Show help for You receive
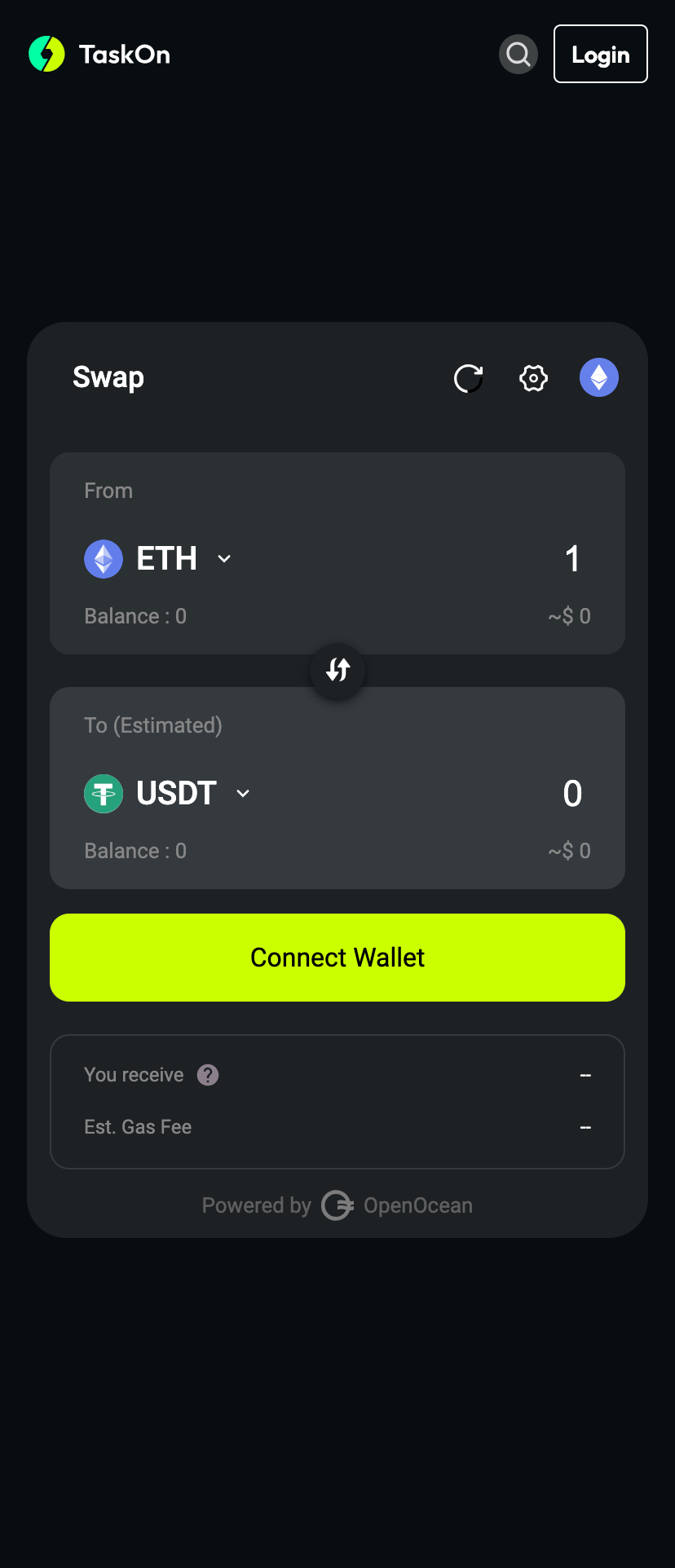The height and width of the screenshot is (1568, 675). tap(208, 1075)
